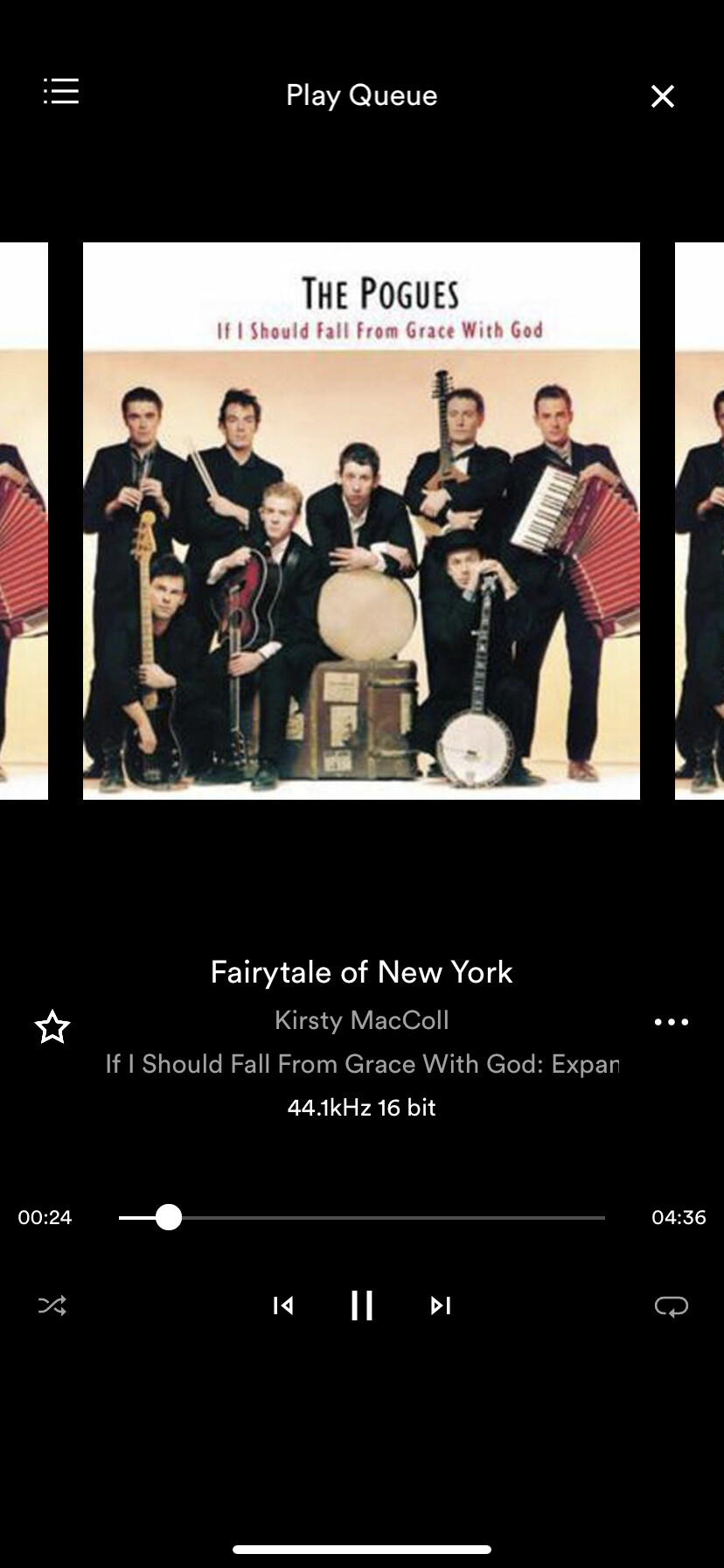
Task: Skip to the next track
Action: [441, 1305]
